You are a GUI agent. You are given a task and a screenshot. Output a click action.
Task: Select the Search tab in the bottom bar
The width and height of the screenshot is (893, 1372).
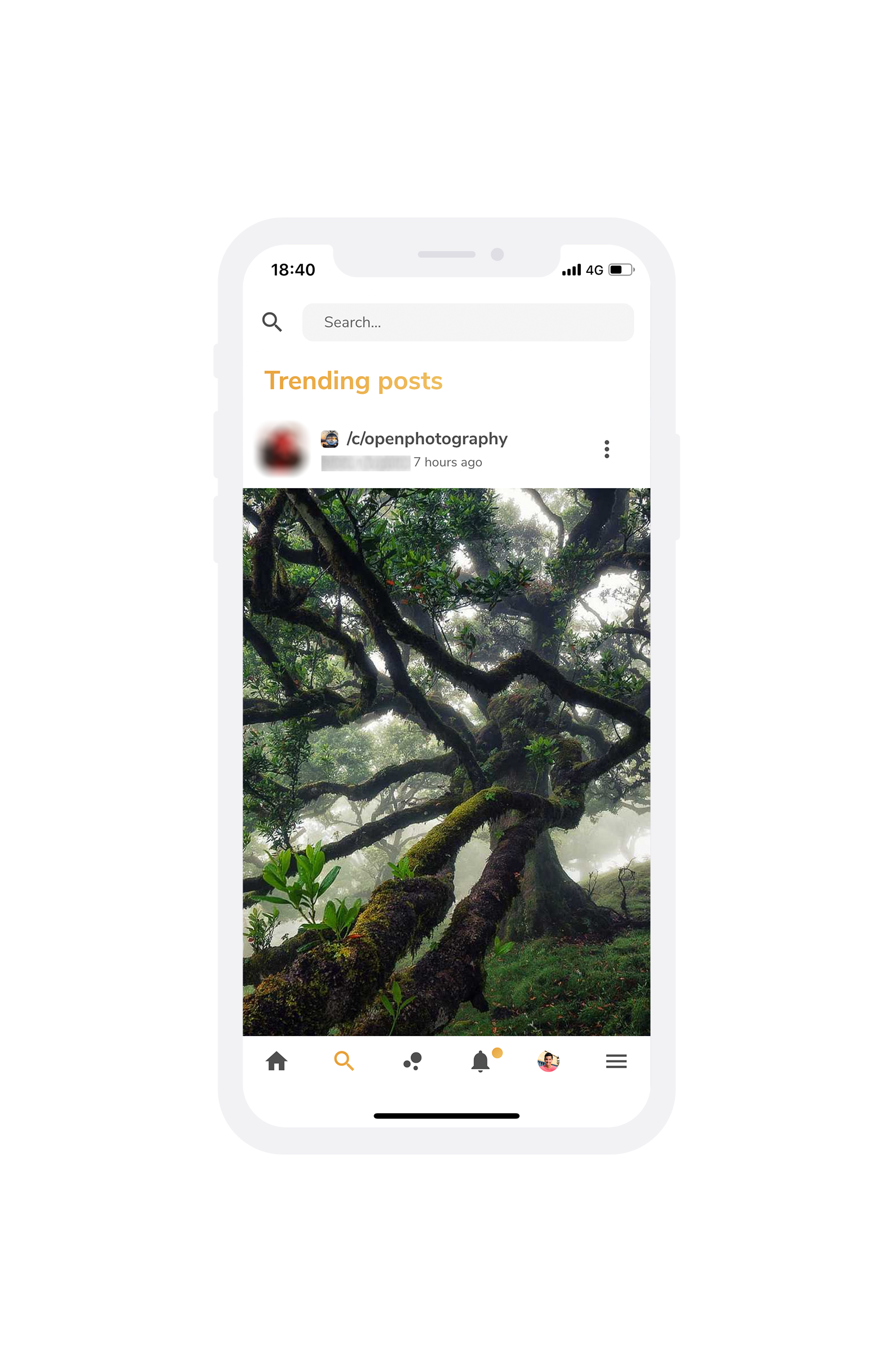pyautogui.click(x=344, y=1061)
